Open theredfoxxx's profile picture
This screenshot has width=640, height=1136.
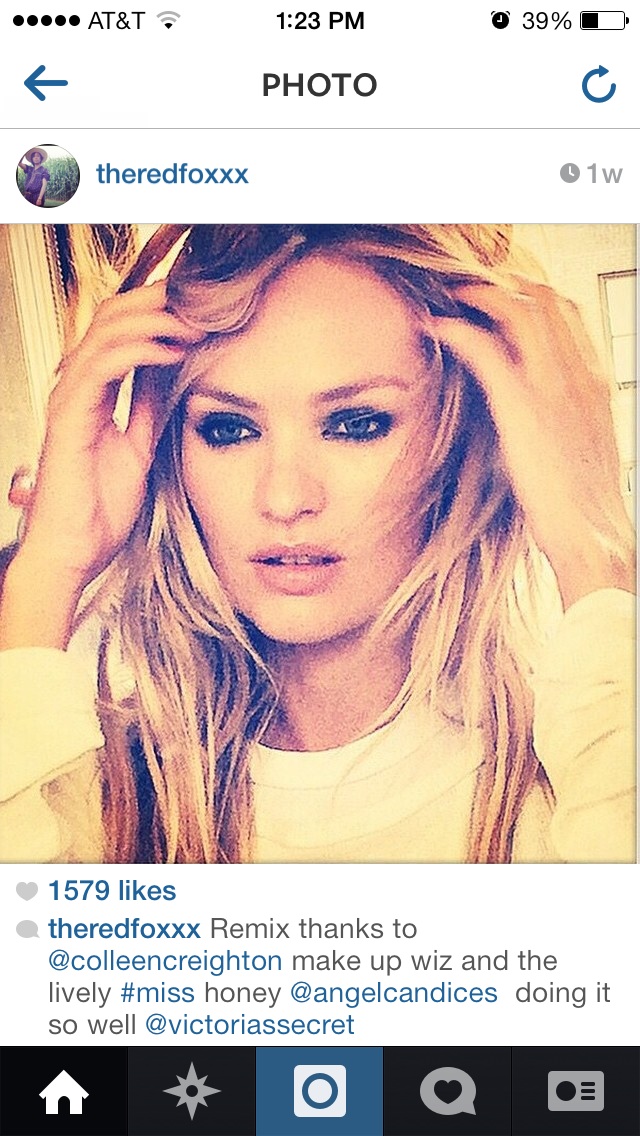(x=48, y=175)
